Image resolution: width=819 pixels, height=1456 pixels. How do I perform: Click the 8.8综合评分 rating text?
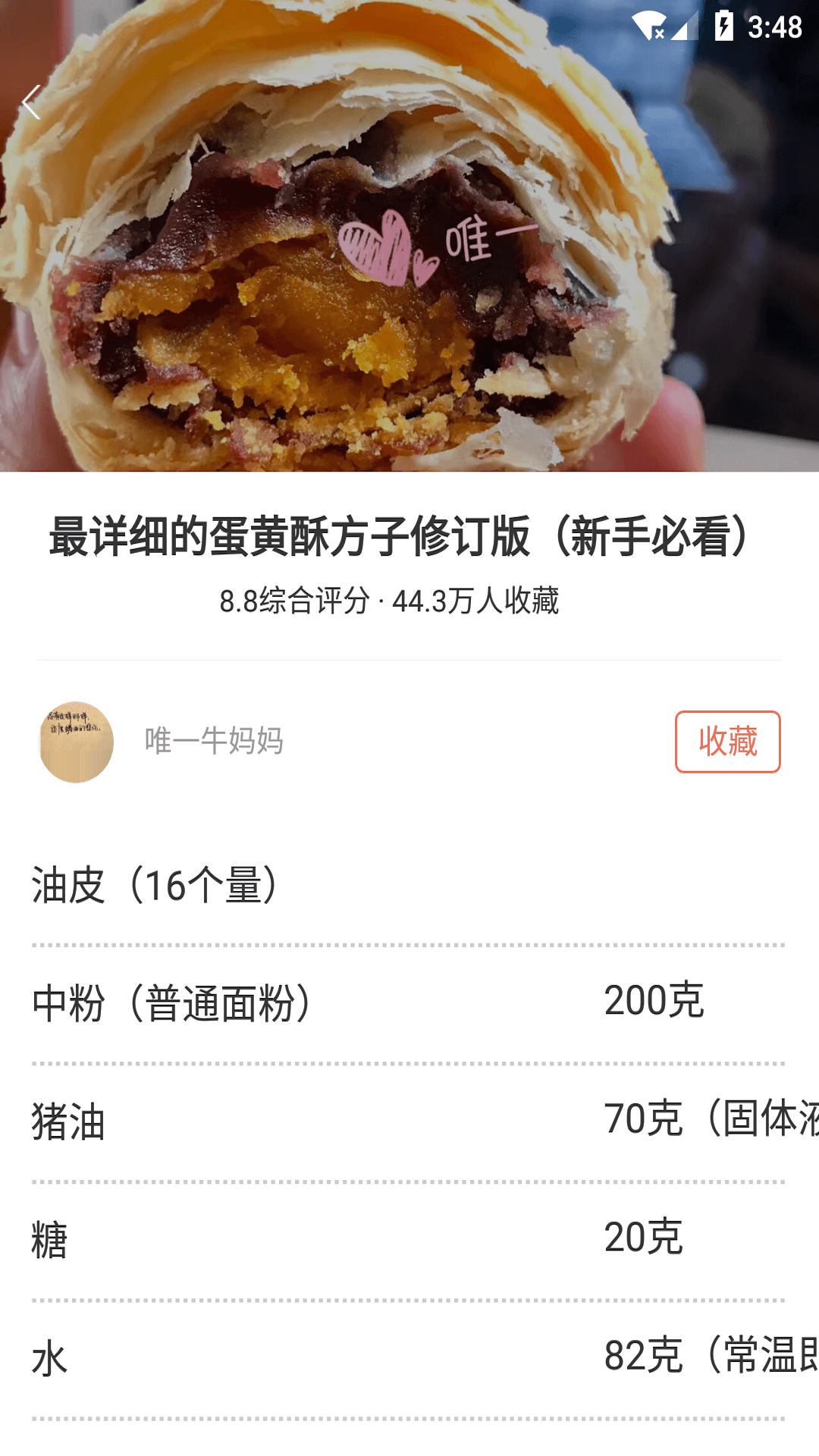coord(292,601)
